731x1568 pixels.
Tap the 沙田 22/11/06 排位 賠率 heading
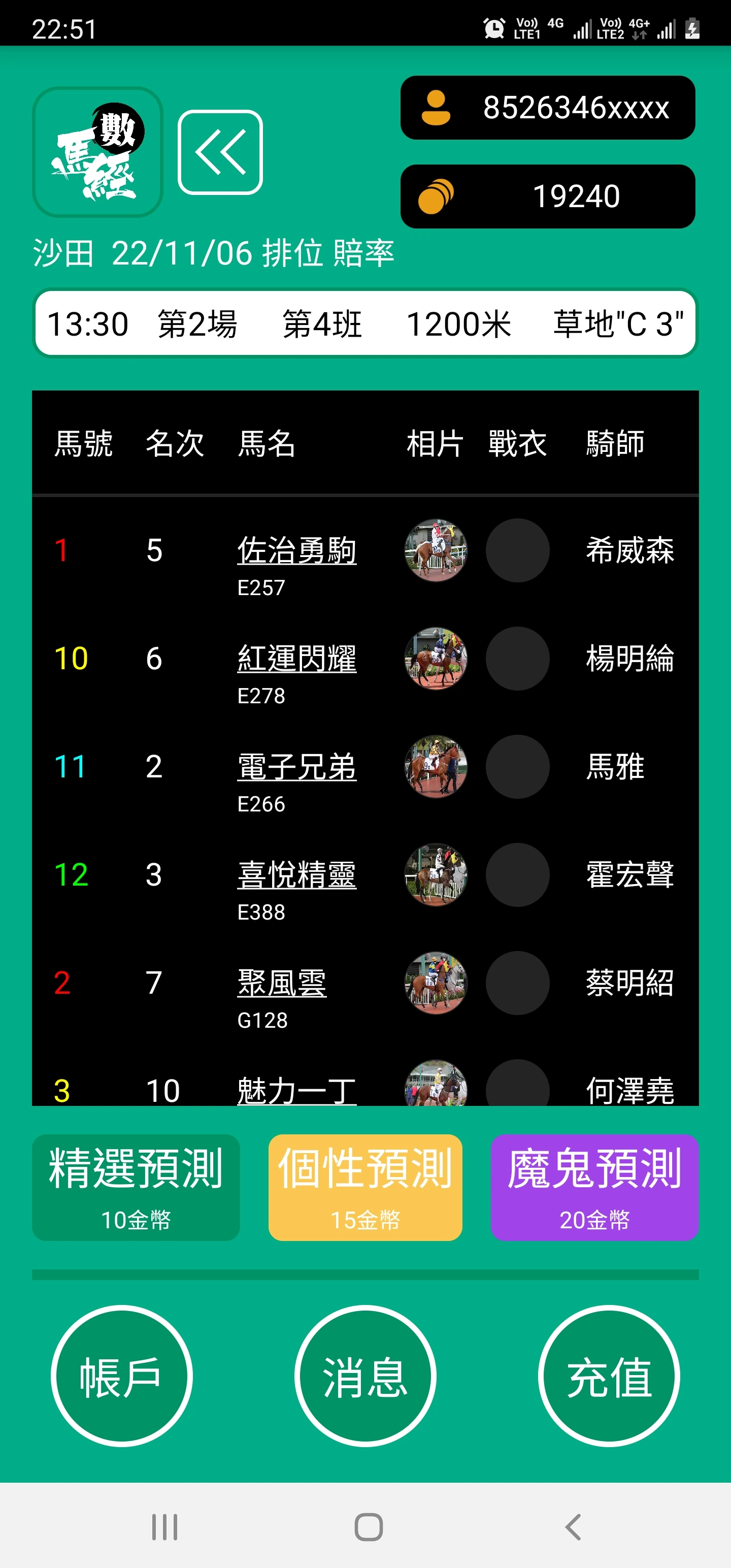[x=214, y=254]
